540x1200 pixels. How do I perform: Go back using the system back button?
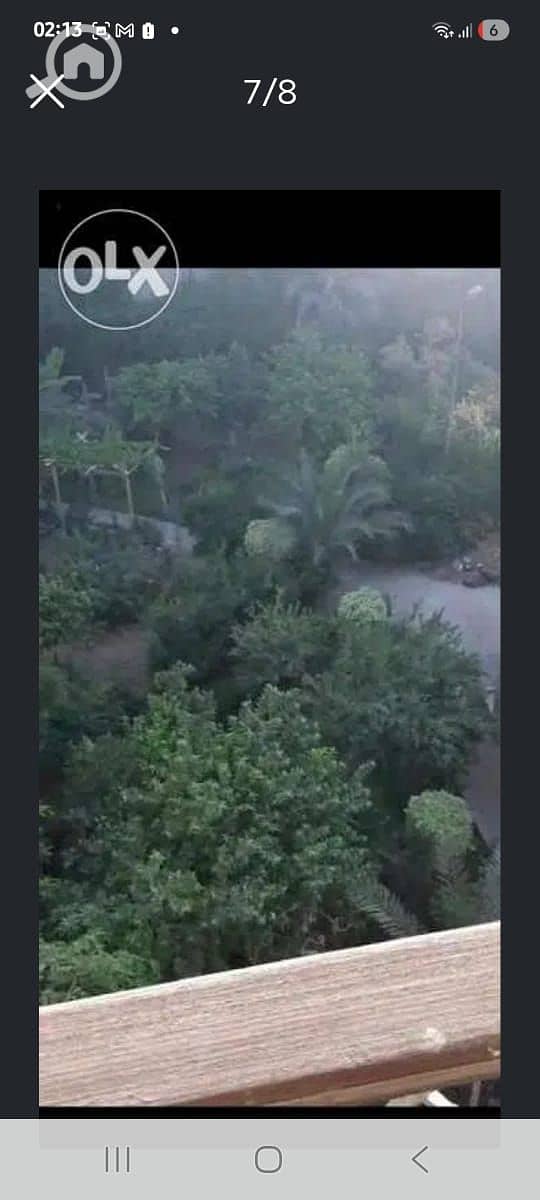click(420, 1159)
